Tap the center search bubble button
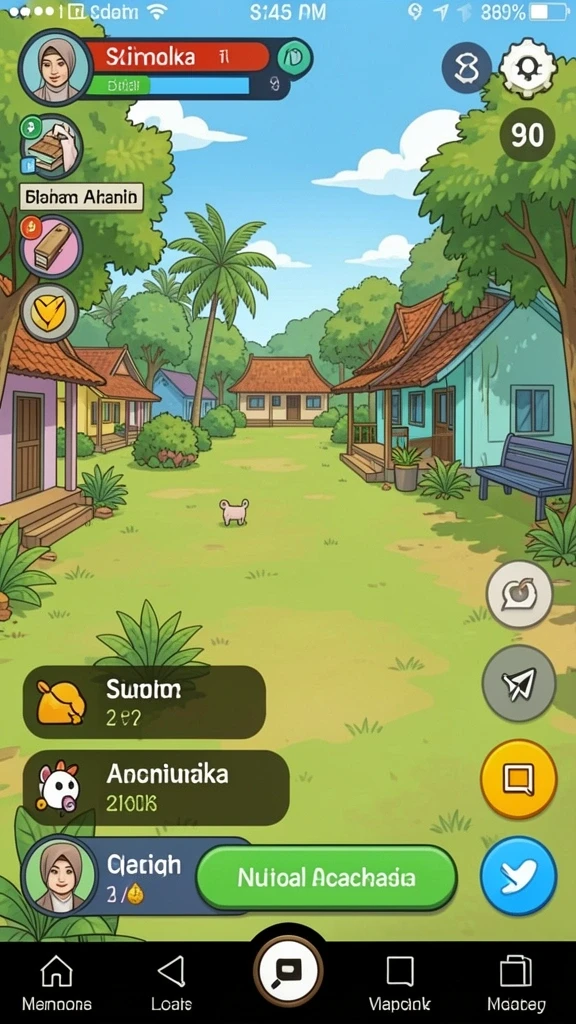The width and height of the screenshot is (576, 1024). point(288,971)
